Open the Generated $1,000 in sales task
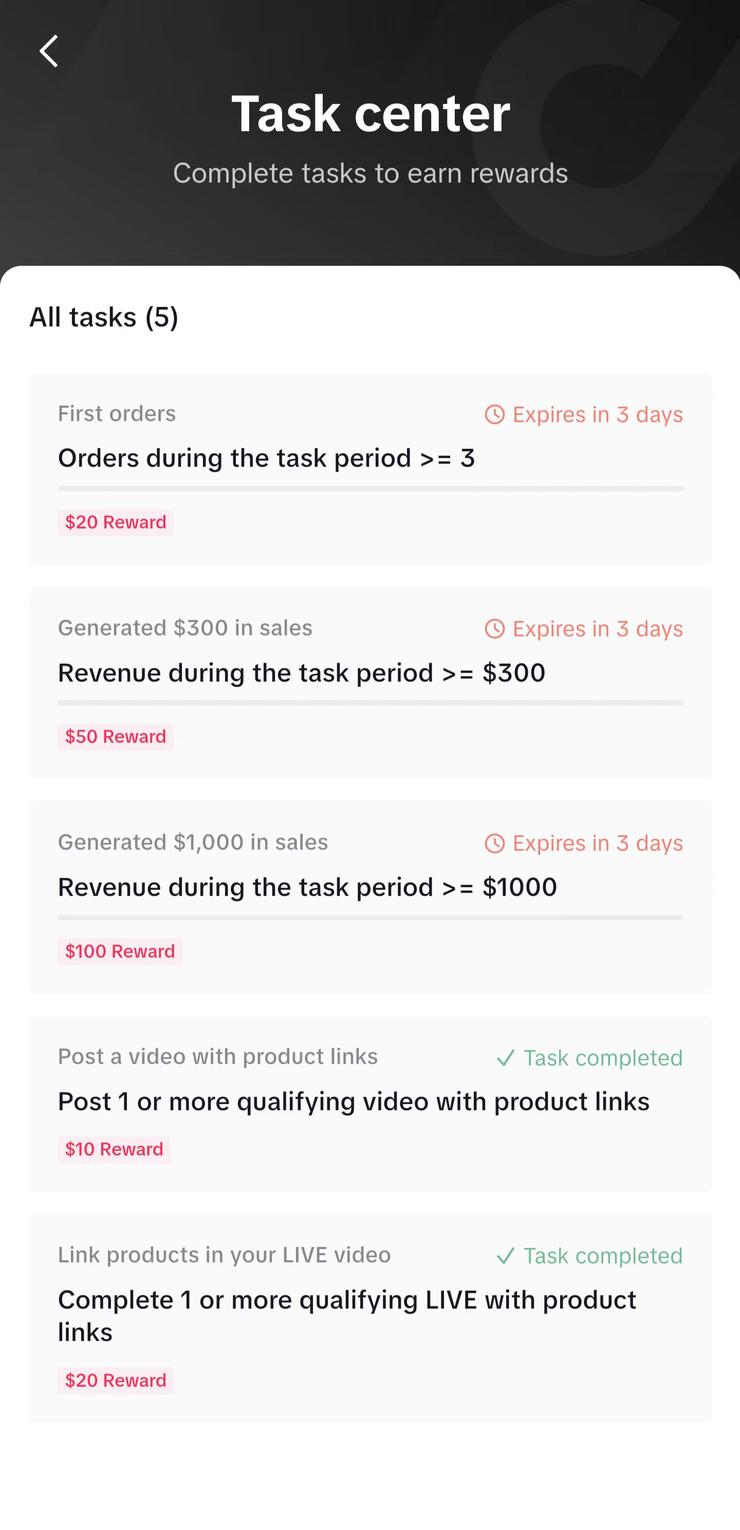Image resolution: width=740 pixels, height=1530 pixels. (370, 896)
